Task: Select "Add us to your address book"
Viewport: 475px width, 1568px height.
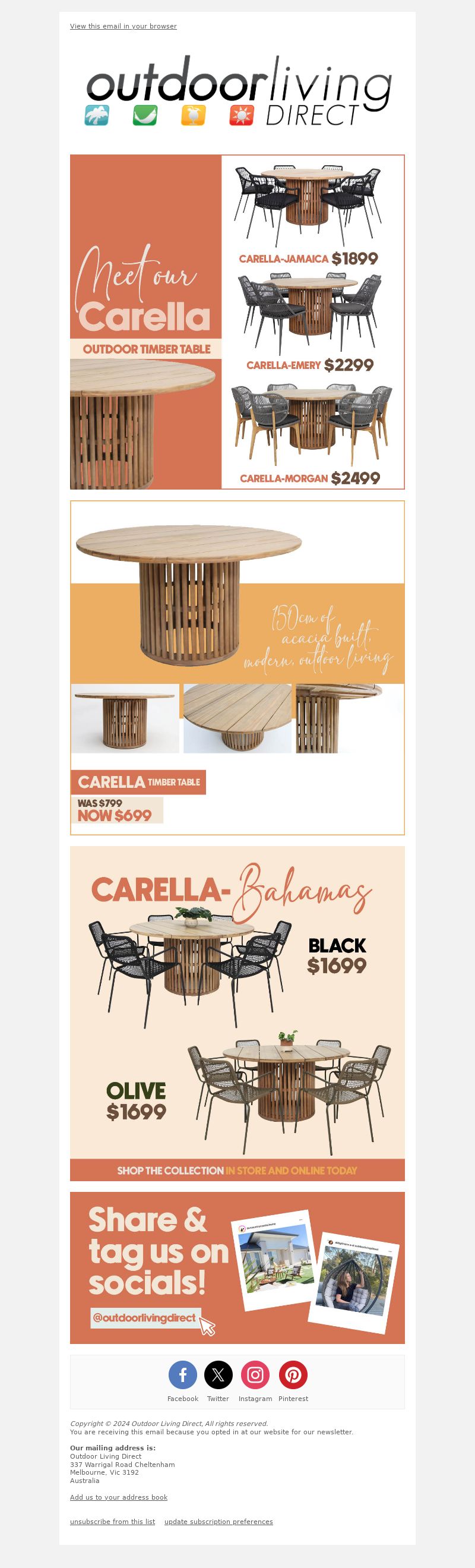Action: click(119, 1497)
